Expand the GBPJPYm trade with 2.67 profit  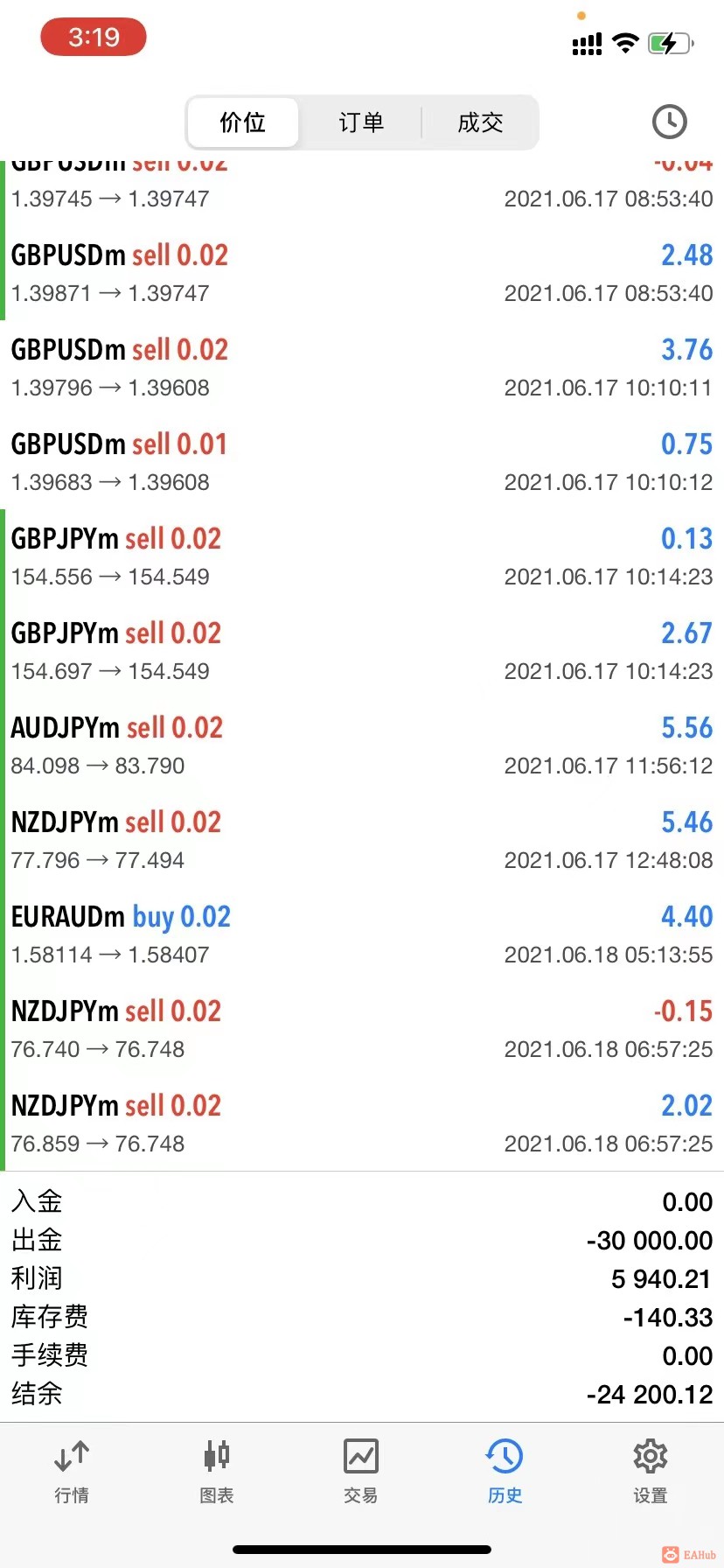tap(361, 651)
